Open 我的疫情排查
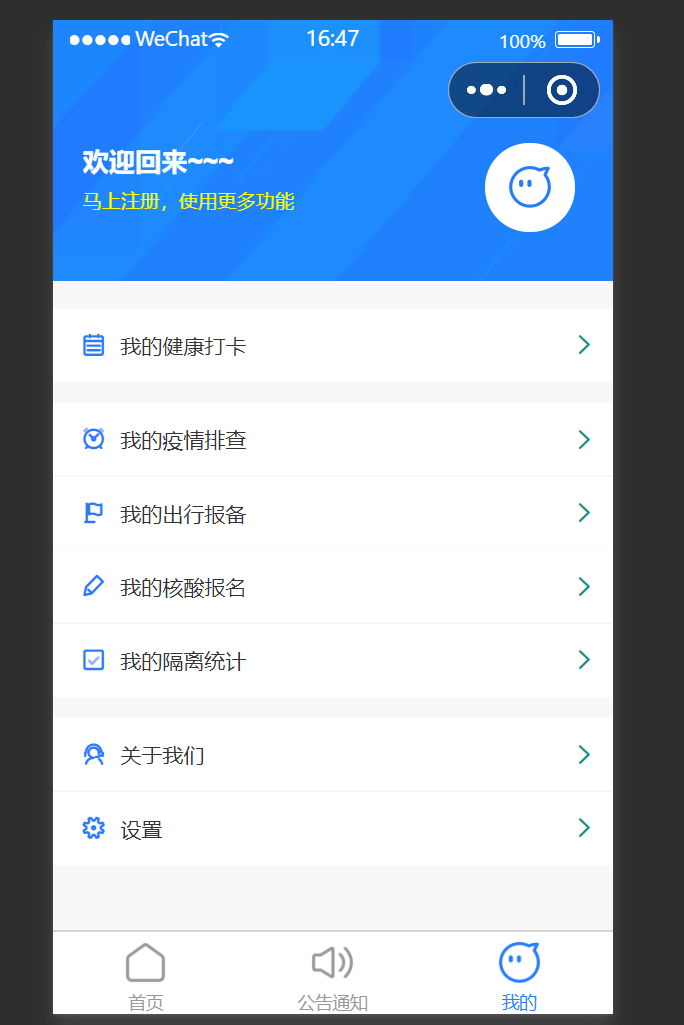This screenshot has width=684, height=1025. pyautogui.click(x=332, y=440)
